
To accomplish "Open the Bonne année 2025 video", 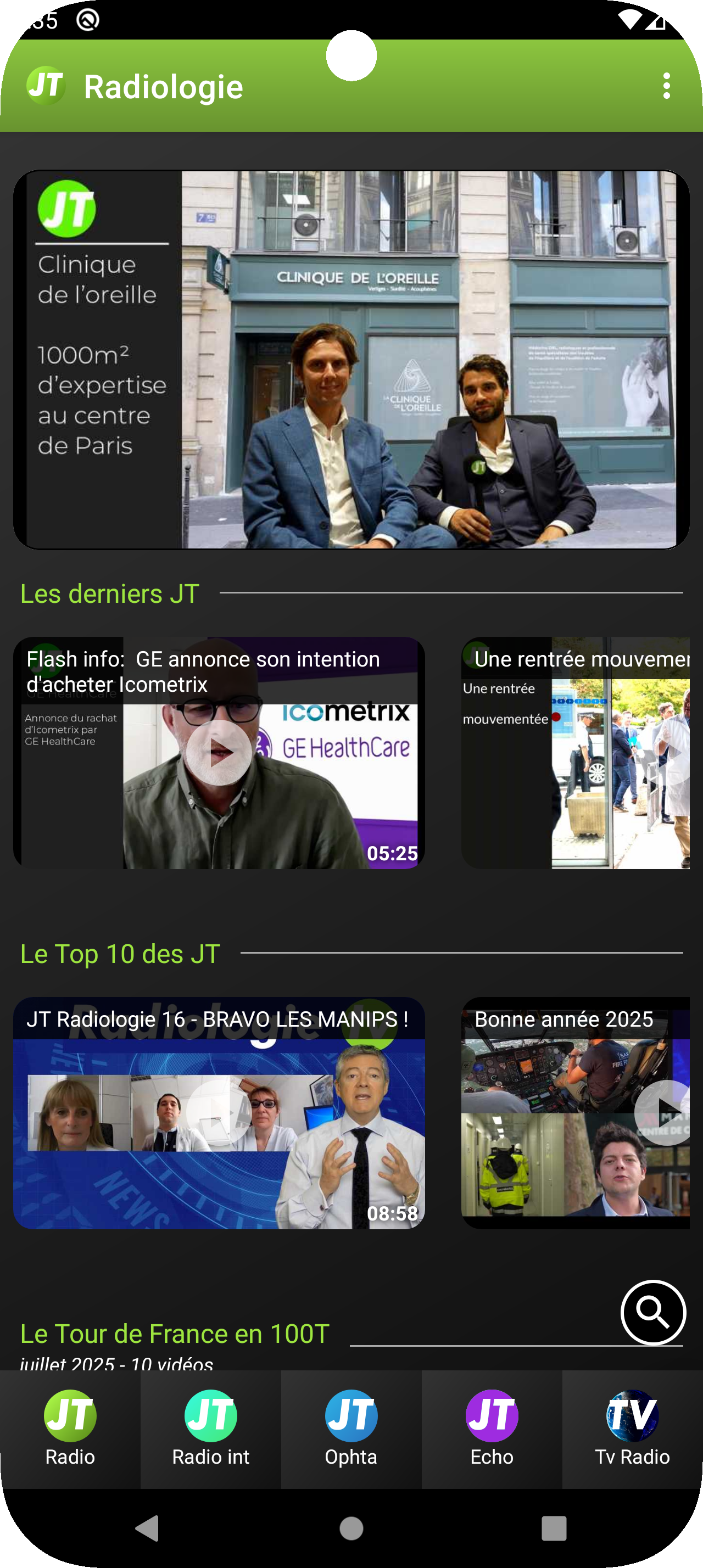I will tap(575, 1113).
